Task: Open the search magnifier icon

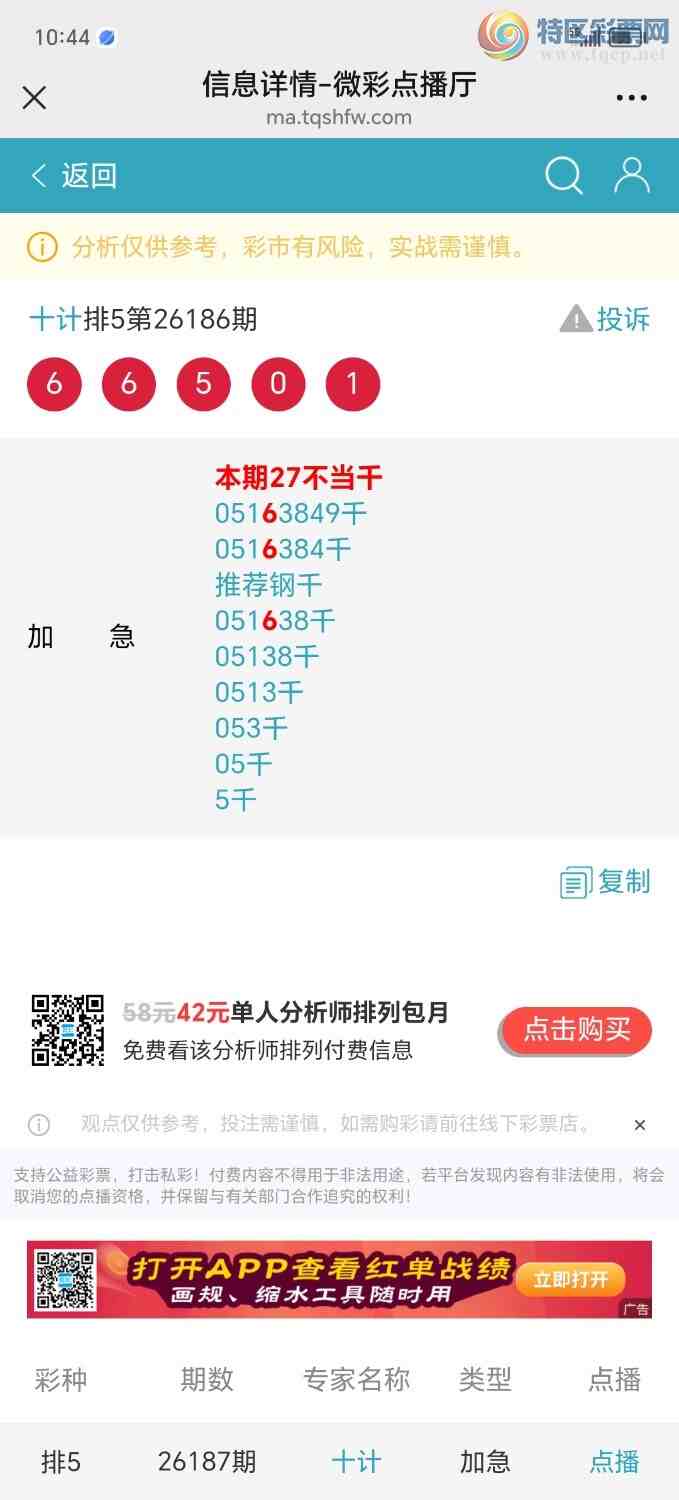Action: pyautogui.click(x=564, y=175)
